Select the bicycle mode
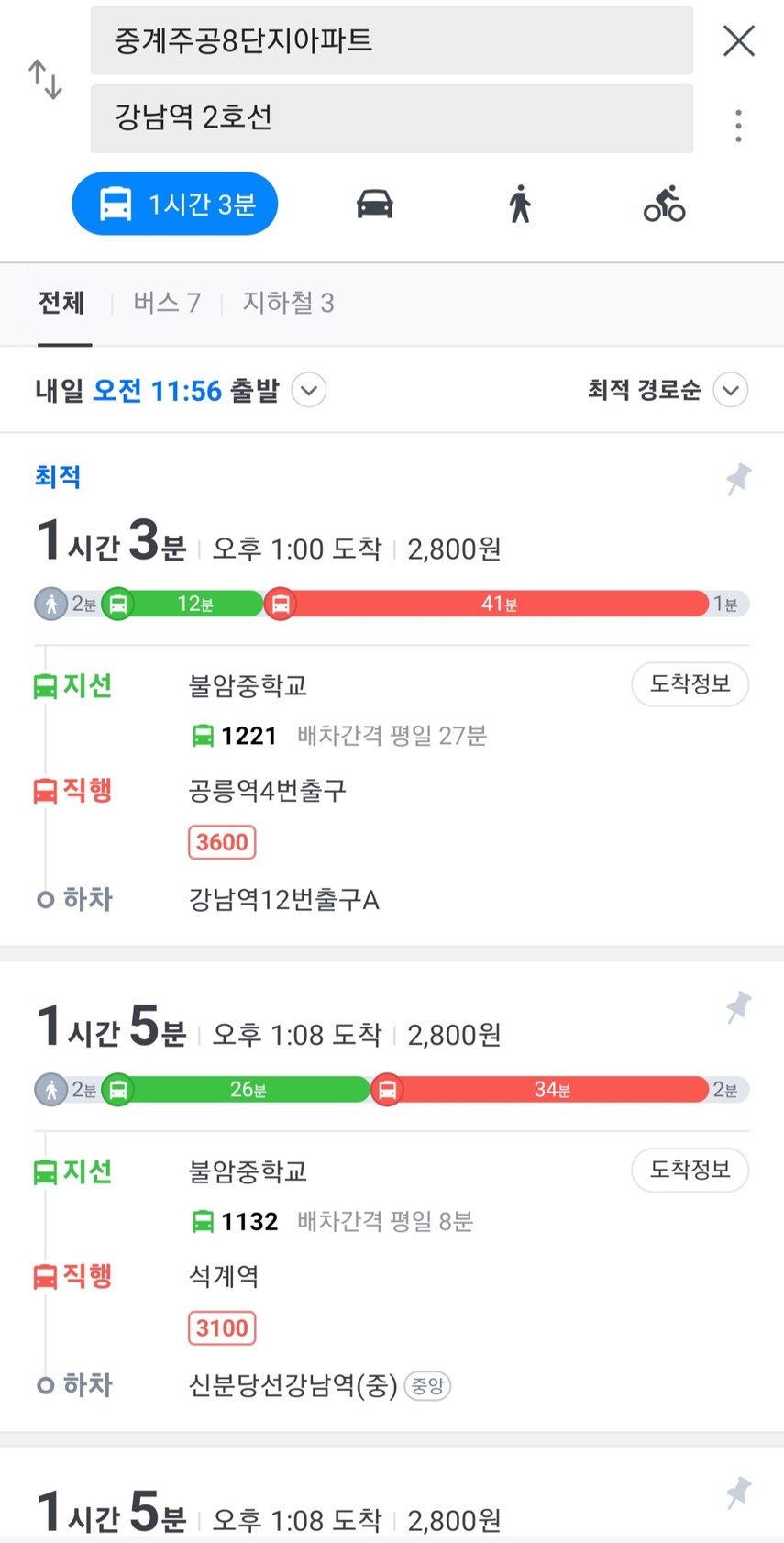The width and height of the screenshot is (784, 1543). (x=665, y=204)
